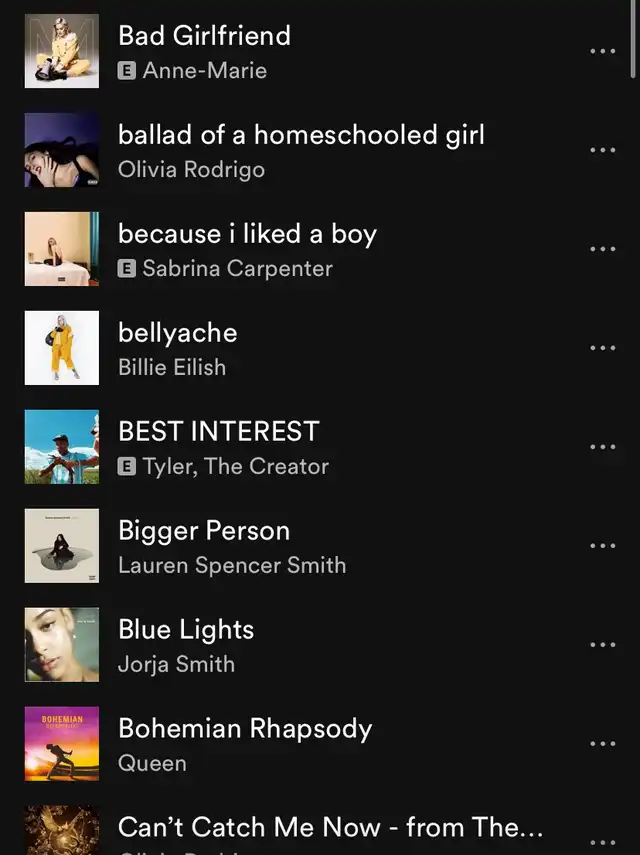Open more options for Bohemian Rhapsody
The image size is (640, 855).
click(602, 744)
